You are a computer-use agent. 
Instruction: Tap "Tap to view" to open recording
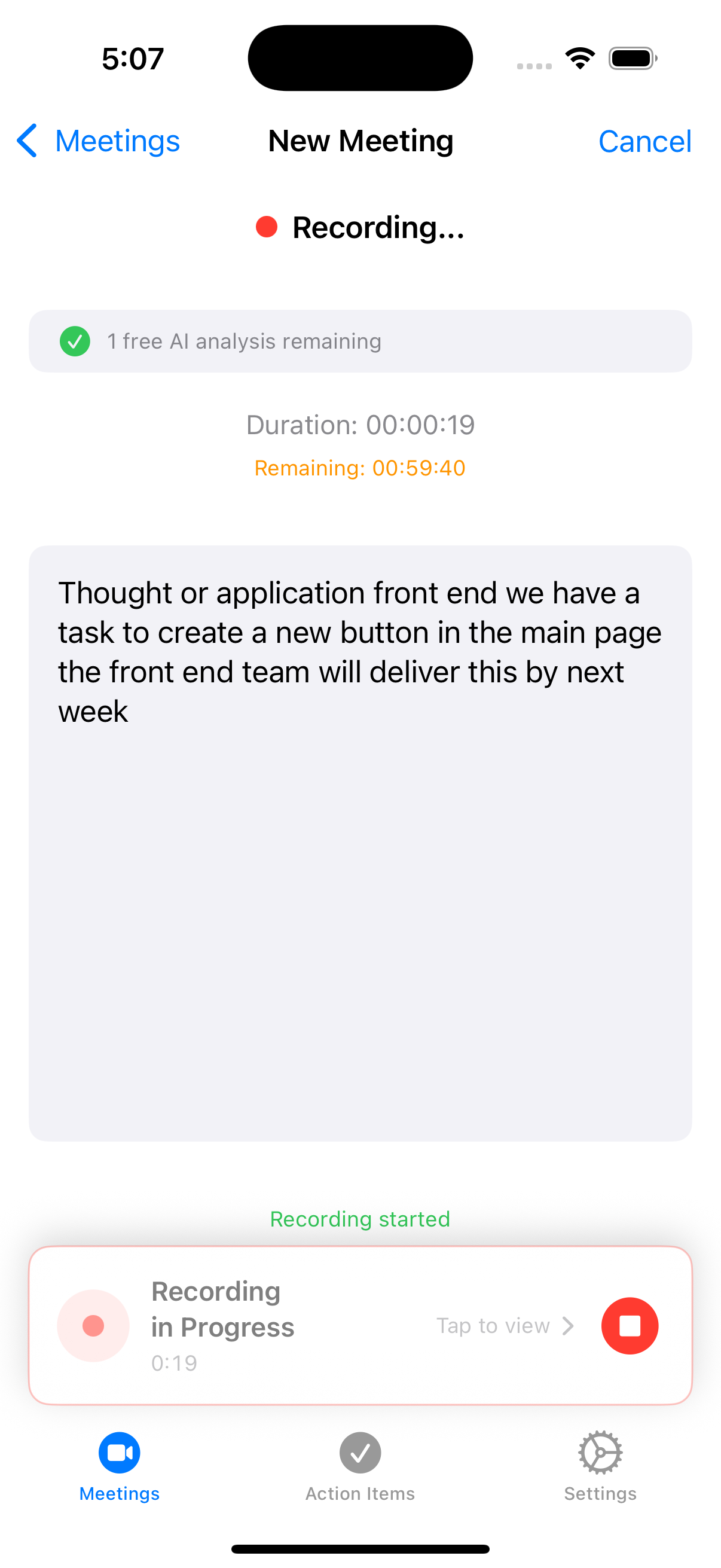click(493, 1325)
